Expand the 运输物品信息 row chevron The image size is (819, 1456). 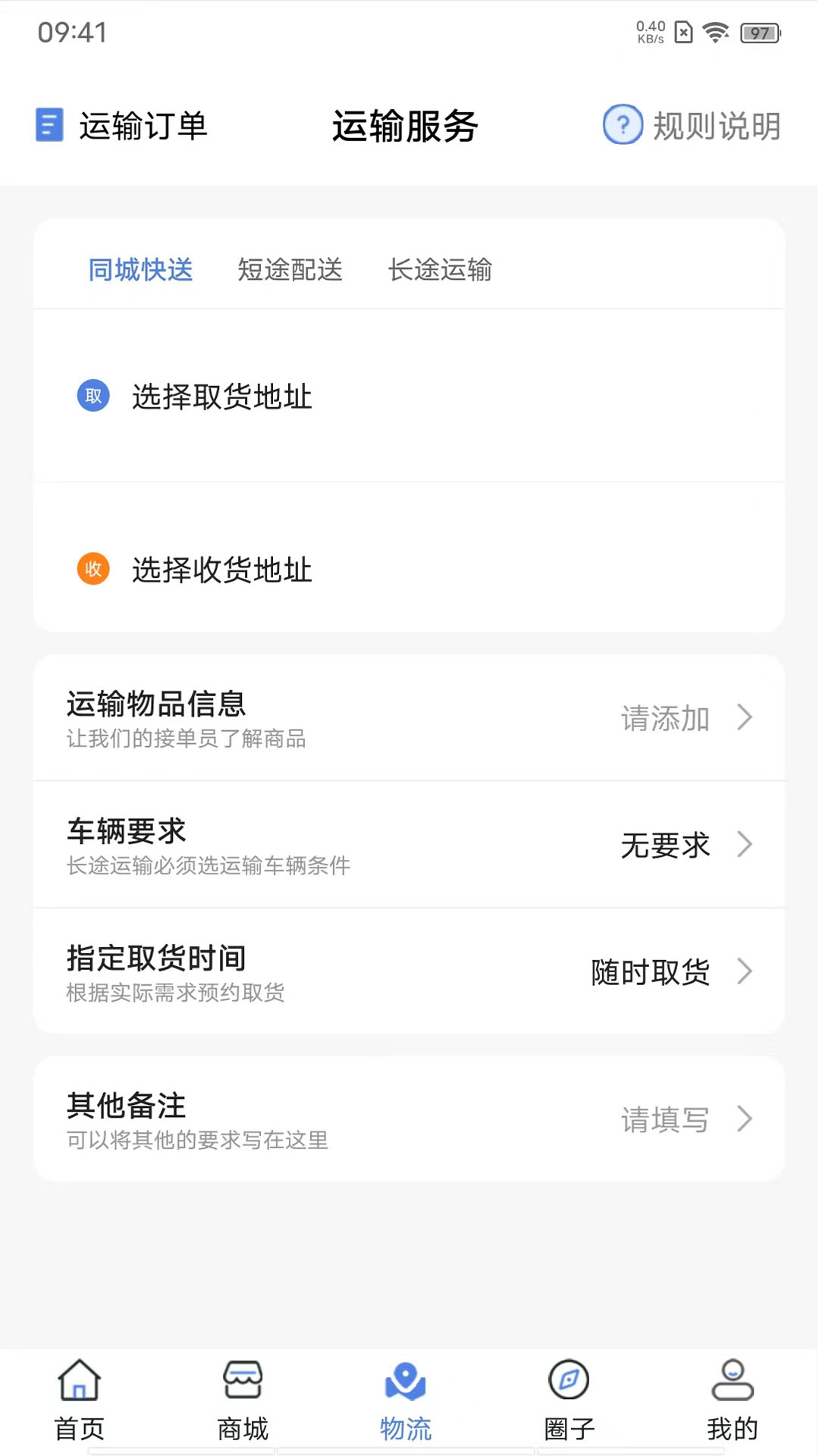point(744,717)
